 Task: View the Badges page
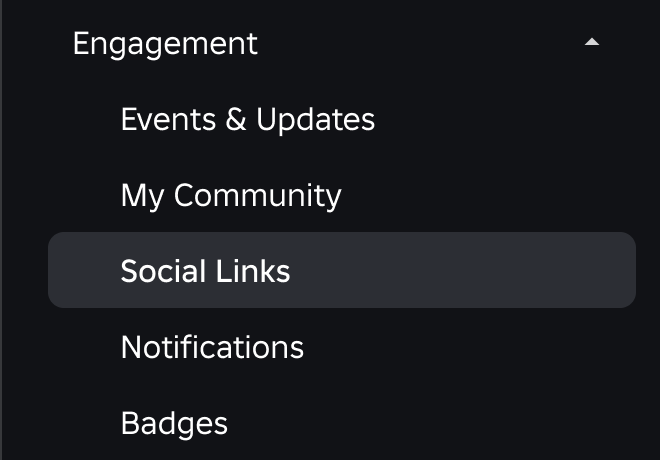click(174, 423)
